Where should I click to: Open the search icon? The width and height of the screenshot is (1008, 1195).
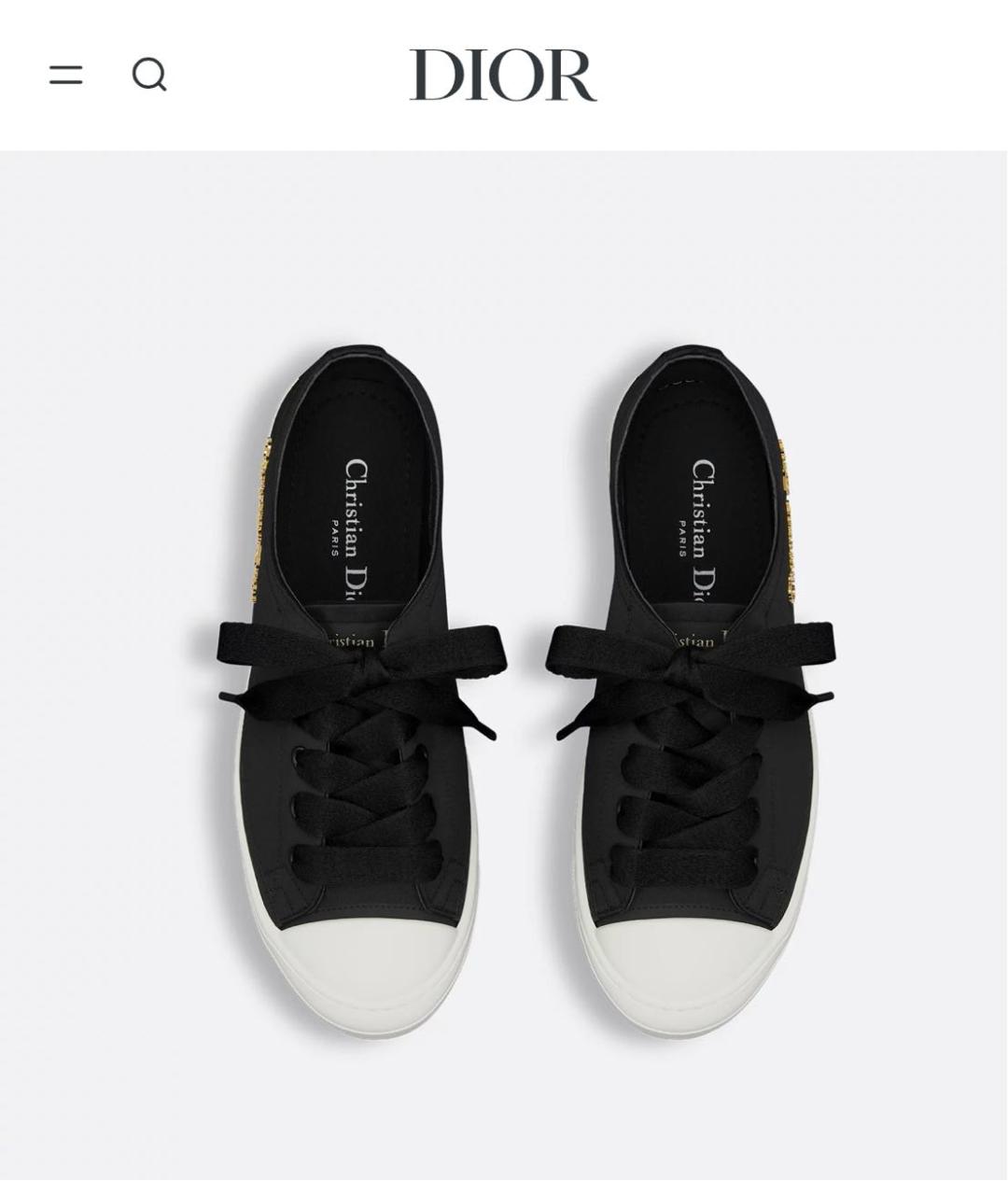pyautogui.click(x=149, y=75)
